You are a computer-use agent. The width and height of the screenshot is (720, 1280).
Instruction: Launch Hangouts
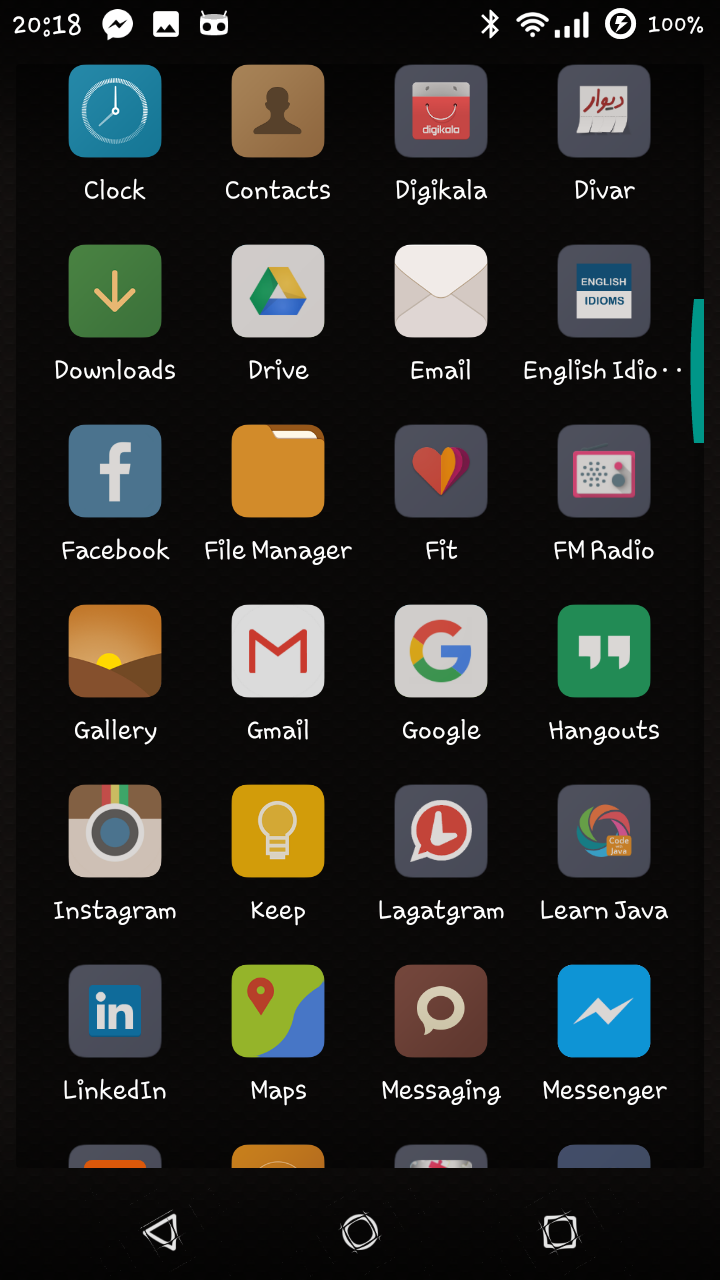(x=604, y=651)
